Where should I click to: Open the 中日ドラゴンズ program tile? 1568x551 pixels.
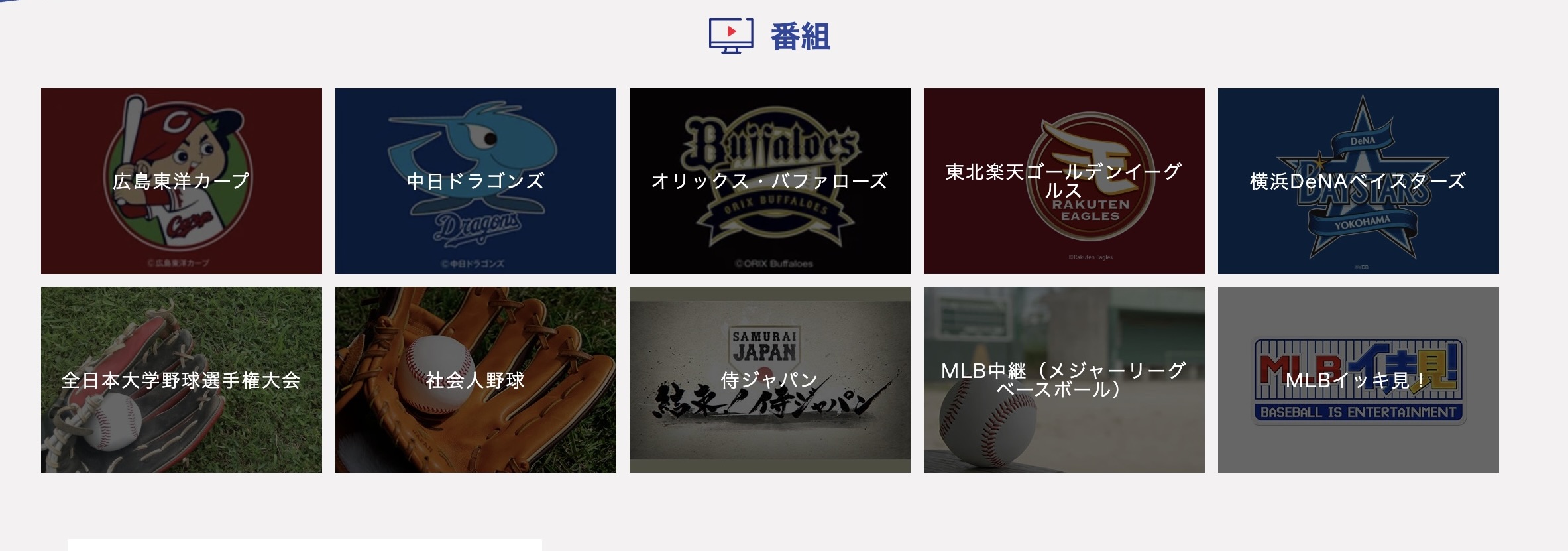(475, 180)
